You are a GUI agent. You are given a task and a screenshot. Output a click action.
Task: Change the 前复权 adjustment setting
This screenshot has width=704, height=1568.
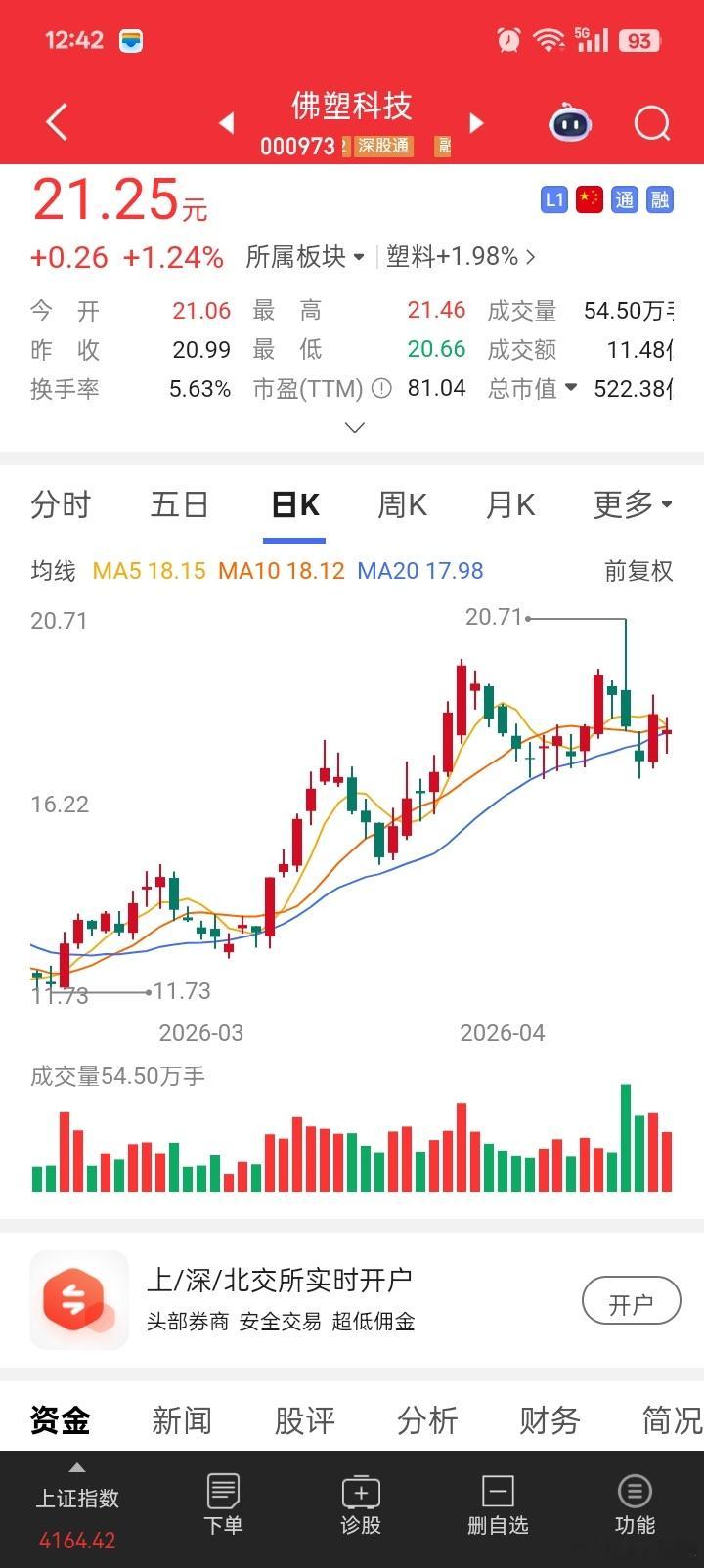point(638,571)
